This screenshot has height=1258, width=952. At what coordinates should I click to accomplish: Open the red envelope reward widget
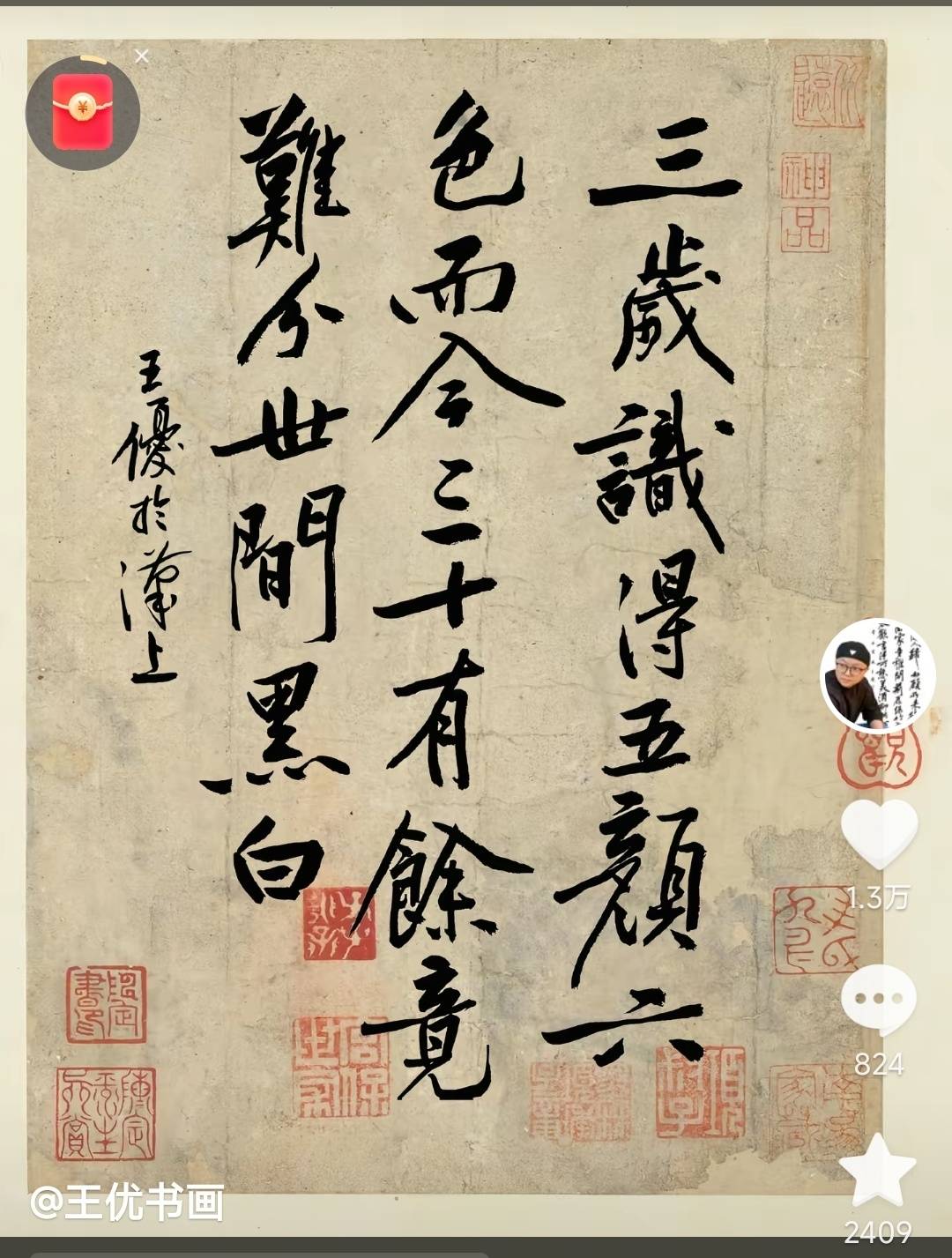(x=82, y=113)
